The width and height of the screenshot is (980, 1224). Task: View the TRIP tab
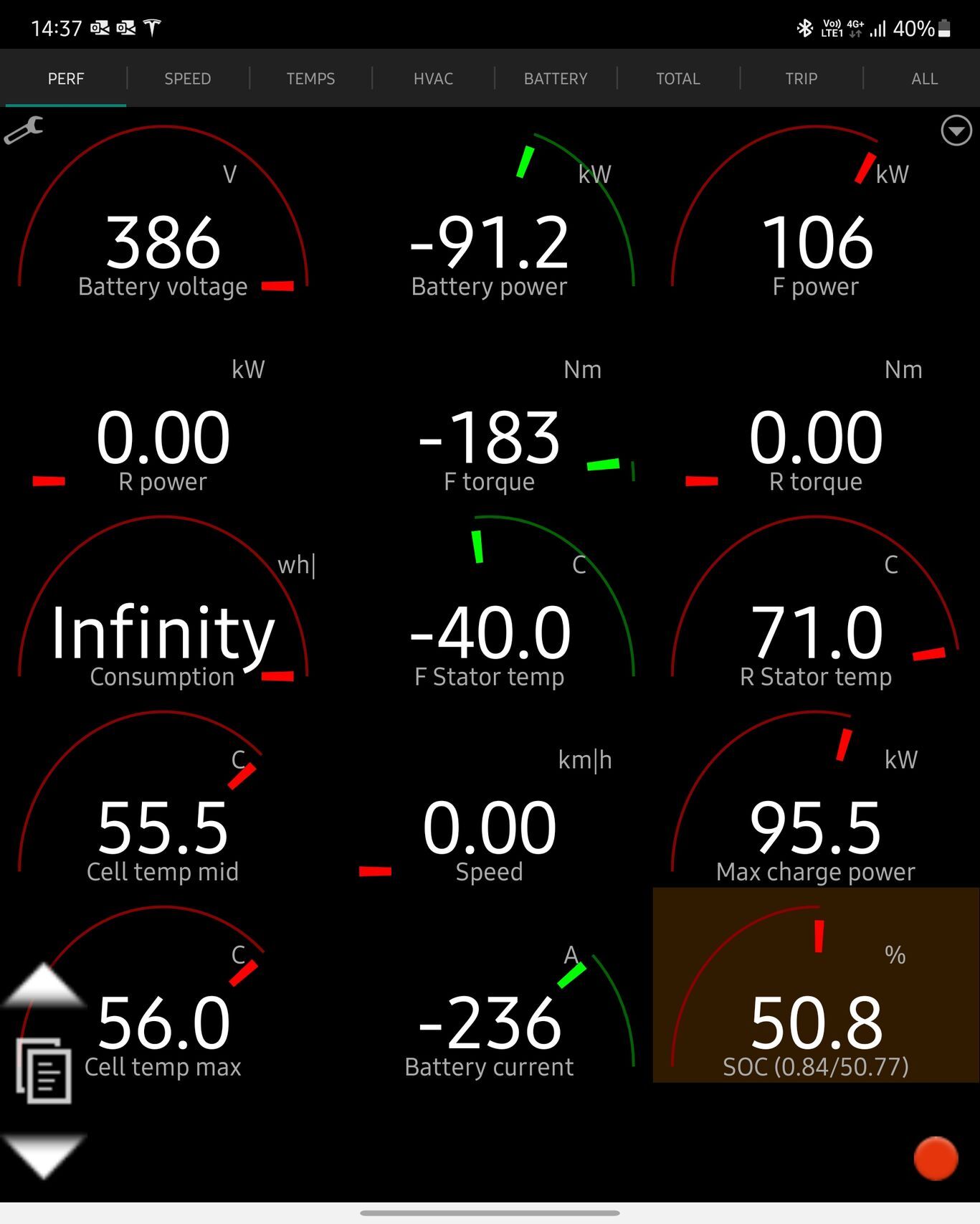click(x=801, y=79)
